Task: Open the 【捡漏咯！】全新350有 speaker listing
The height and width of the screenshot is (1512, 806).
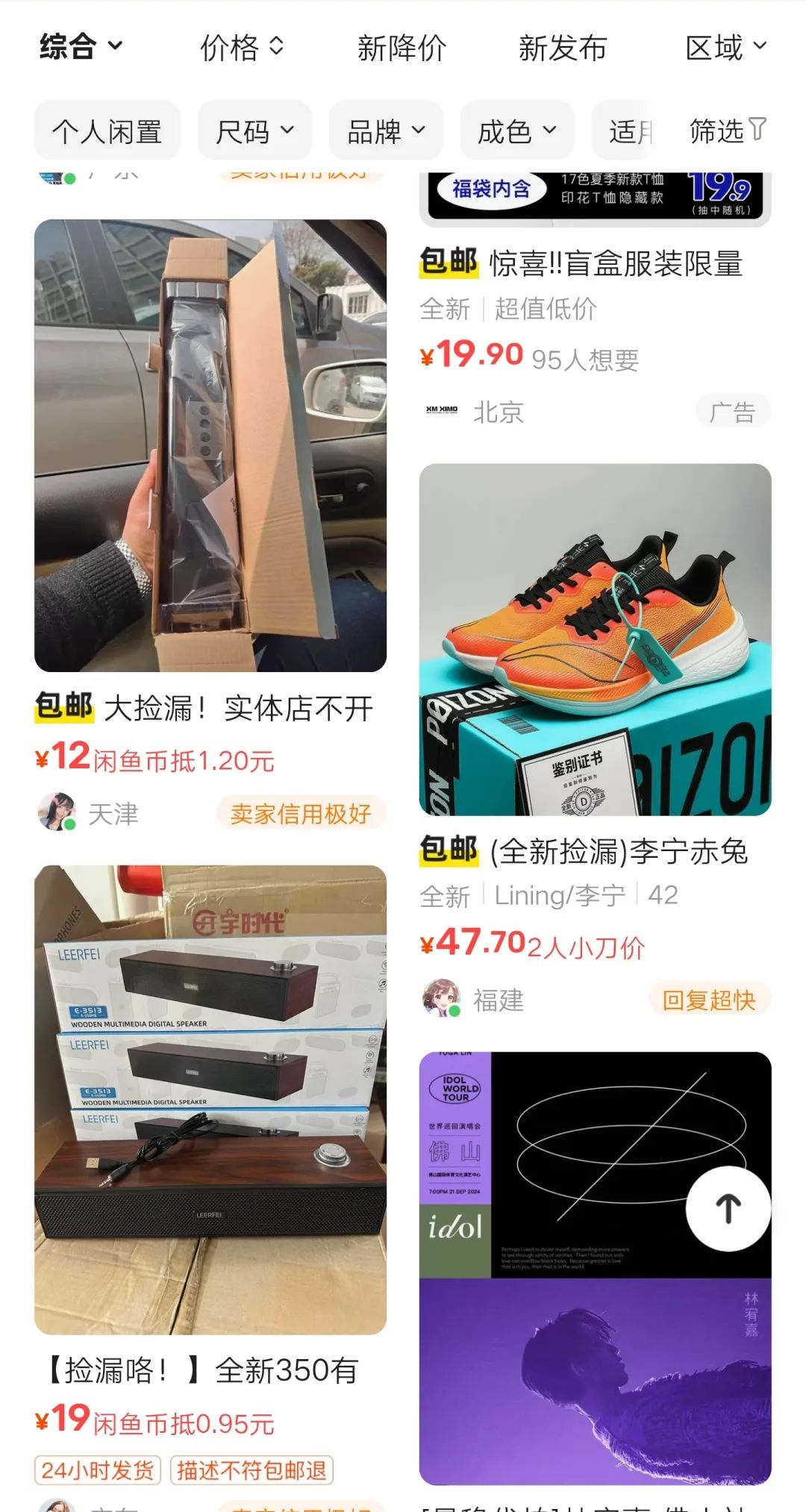Action: (210, 1100)
